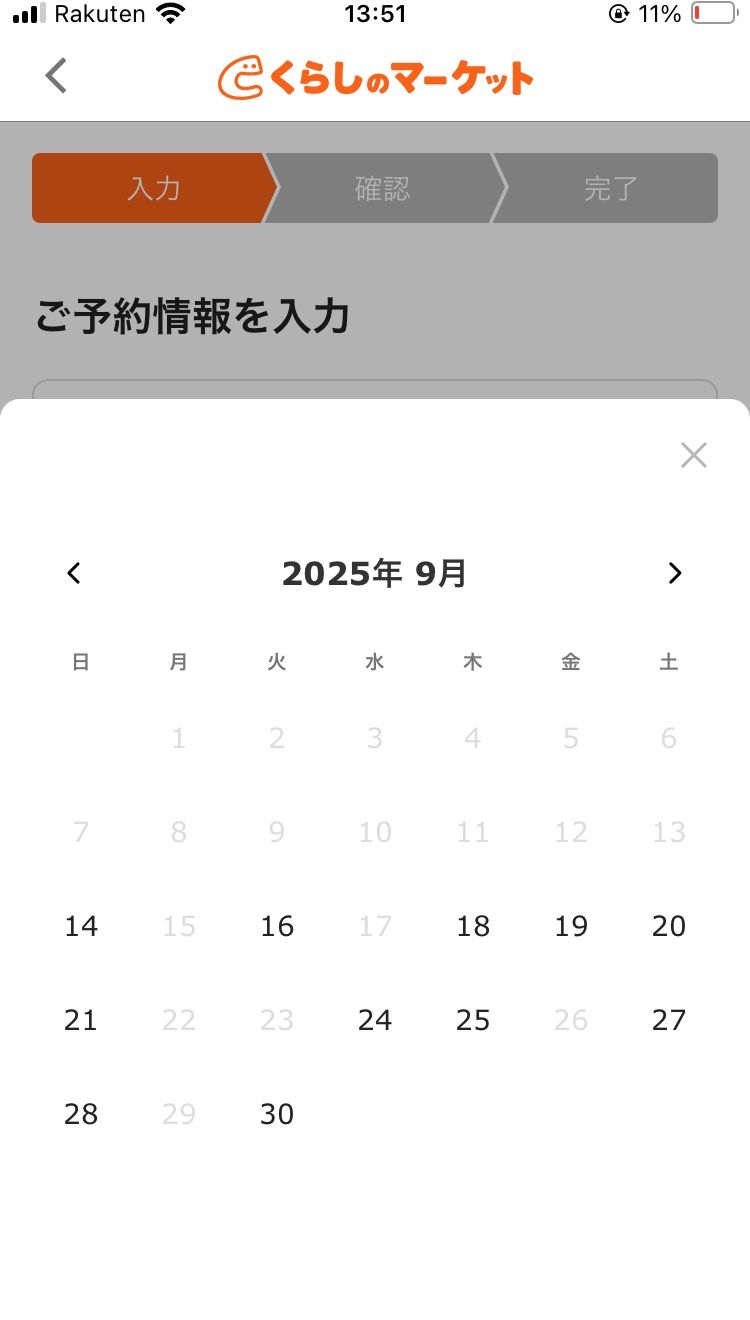This screenshot has width=750, height=1320.
Task: Choose September 30
Action: click(x=277, y=1114)
